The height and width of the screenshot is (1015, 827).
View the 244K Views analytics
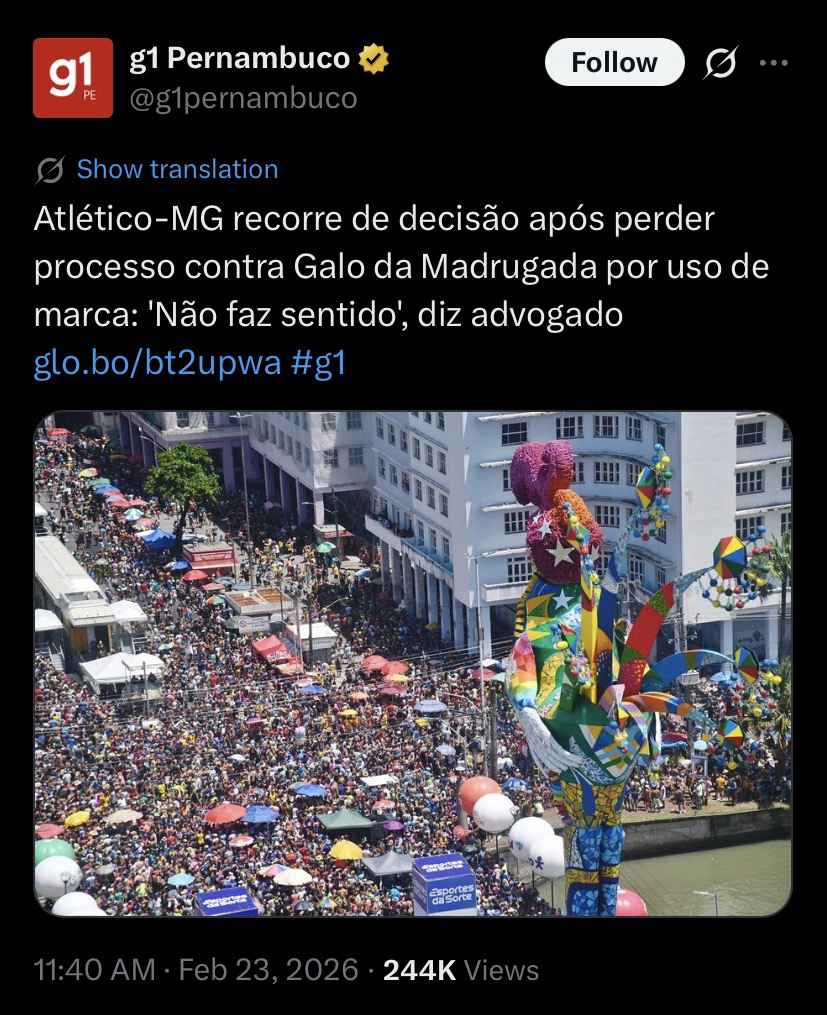pyautogui.click(x=461, y=970)
